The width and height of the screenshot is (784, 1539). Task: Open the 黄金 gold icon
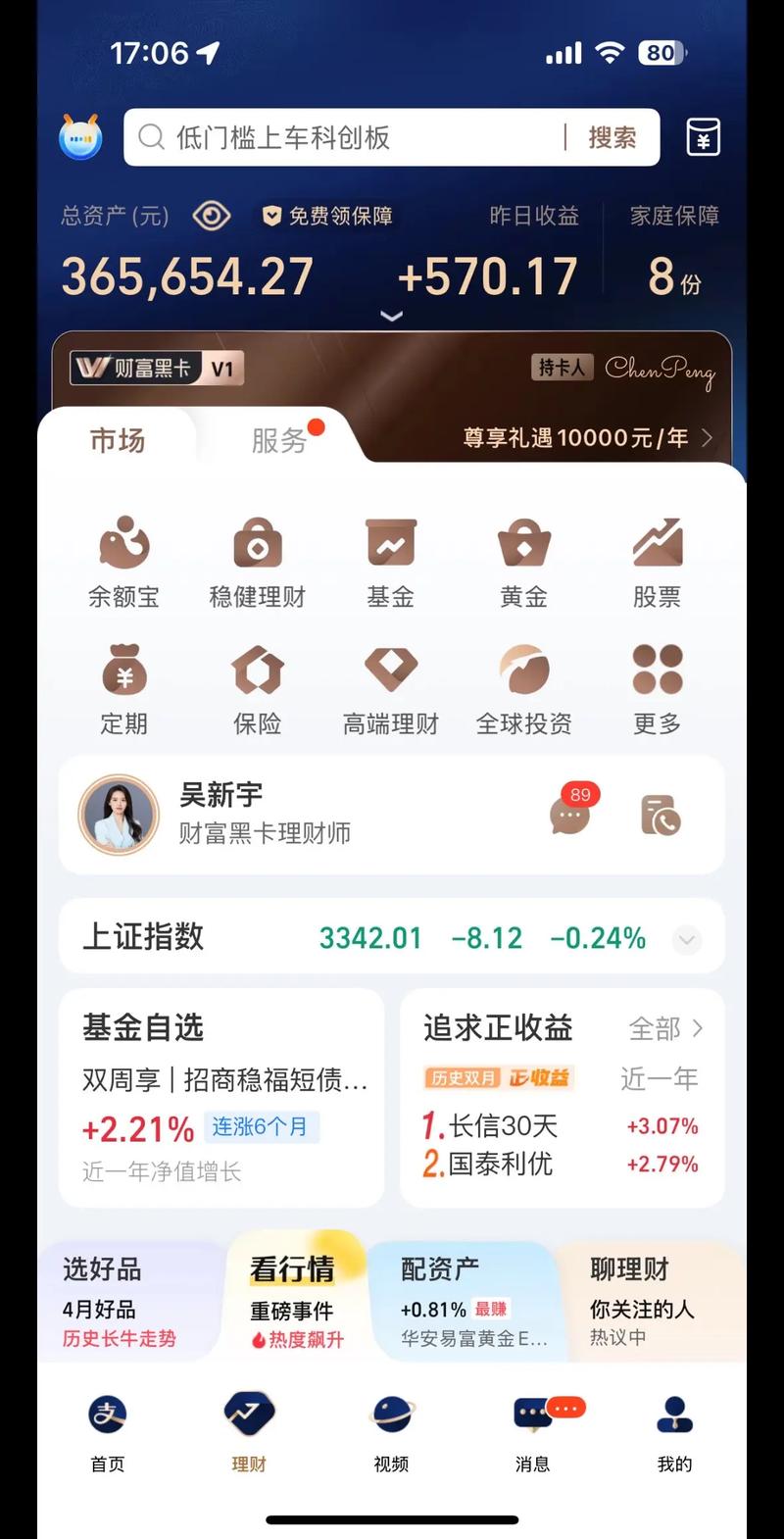point(523,559)
